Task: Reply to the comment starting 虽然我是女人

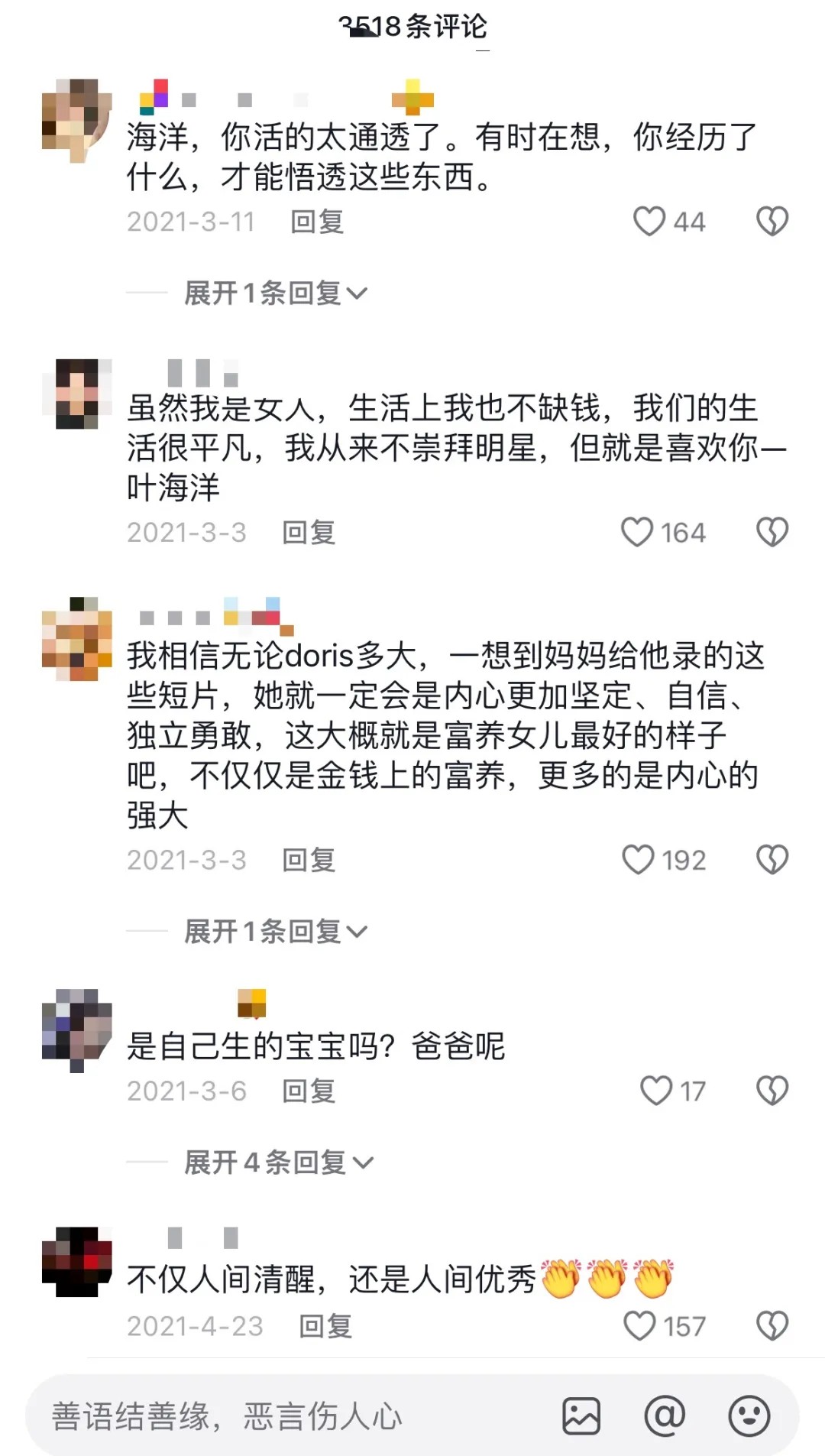Action: (x=309, y=533)
